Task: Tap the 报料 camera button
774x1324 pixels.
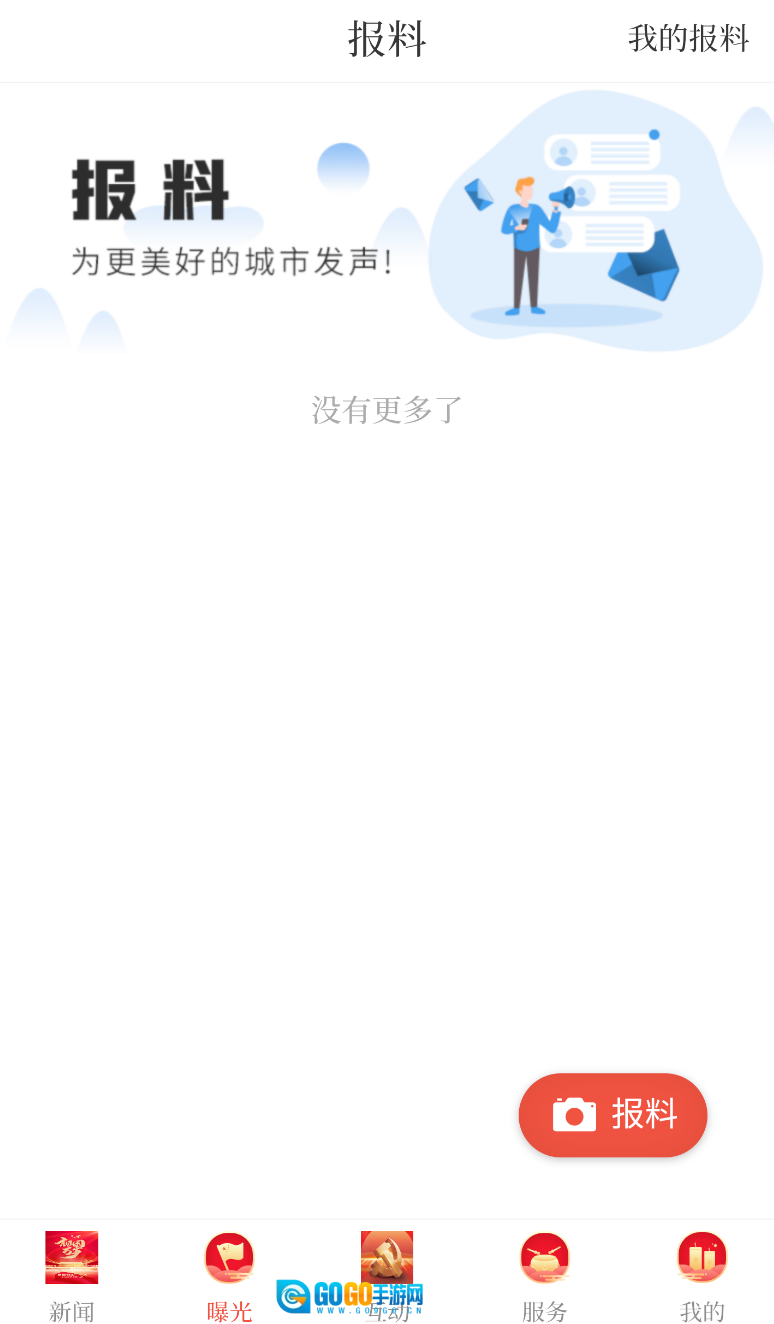Action: [612, 1115]
